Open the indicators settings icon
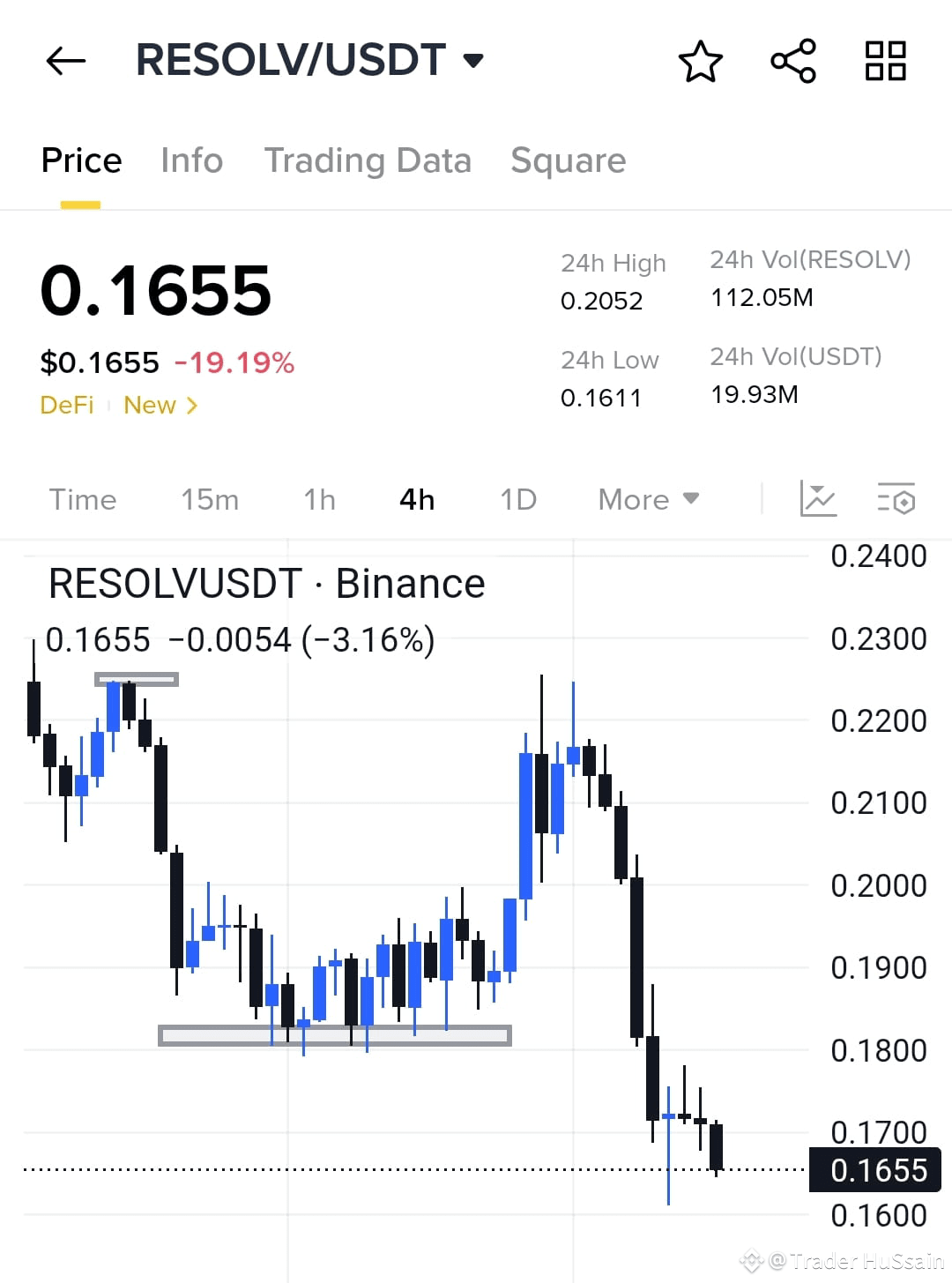The width and height of the screenshot is (952, 1283). click(896, 499)
